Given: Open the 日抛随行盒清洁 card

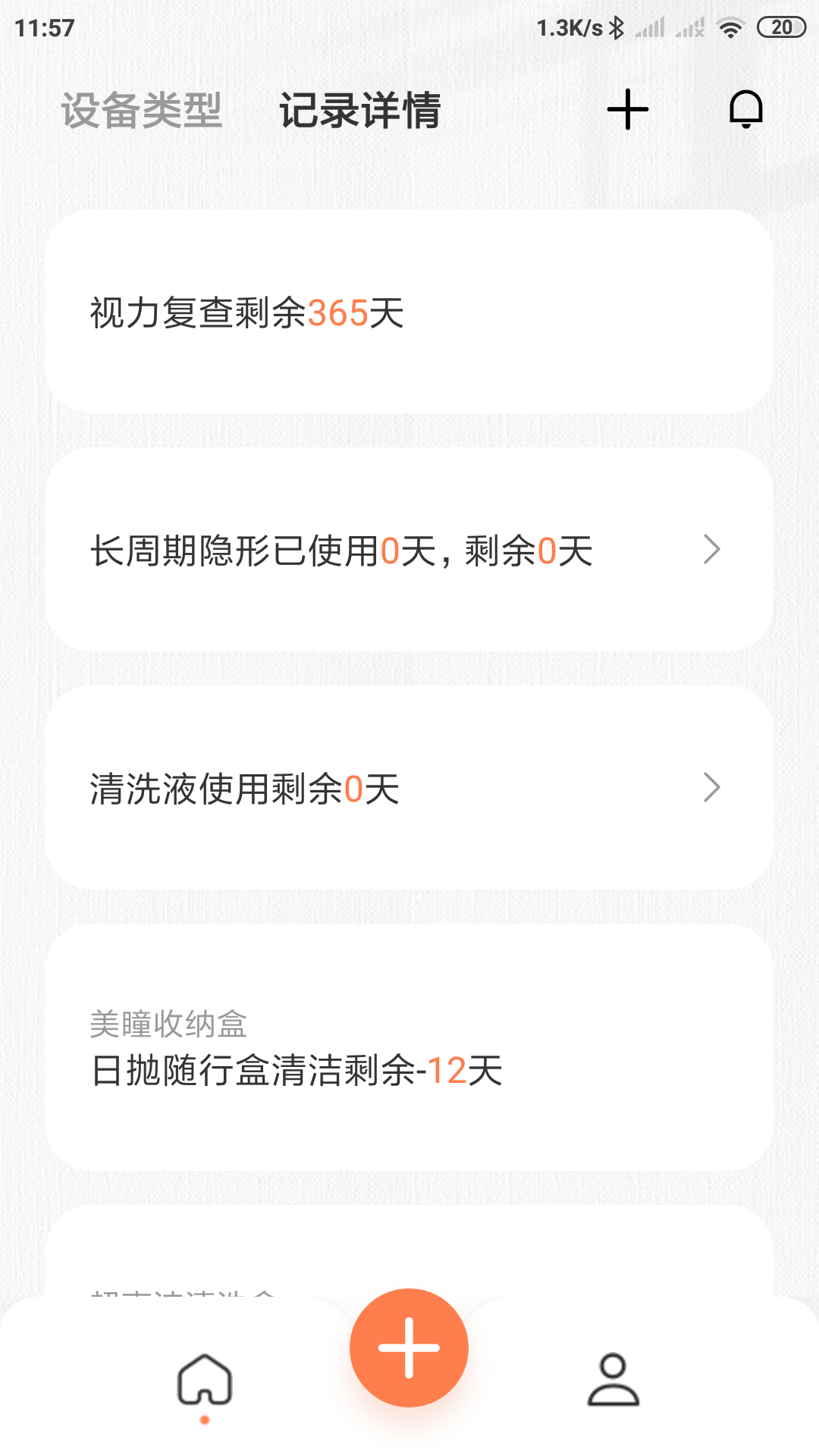Looking at the screenshot, I should 409,1048.
